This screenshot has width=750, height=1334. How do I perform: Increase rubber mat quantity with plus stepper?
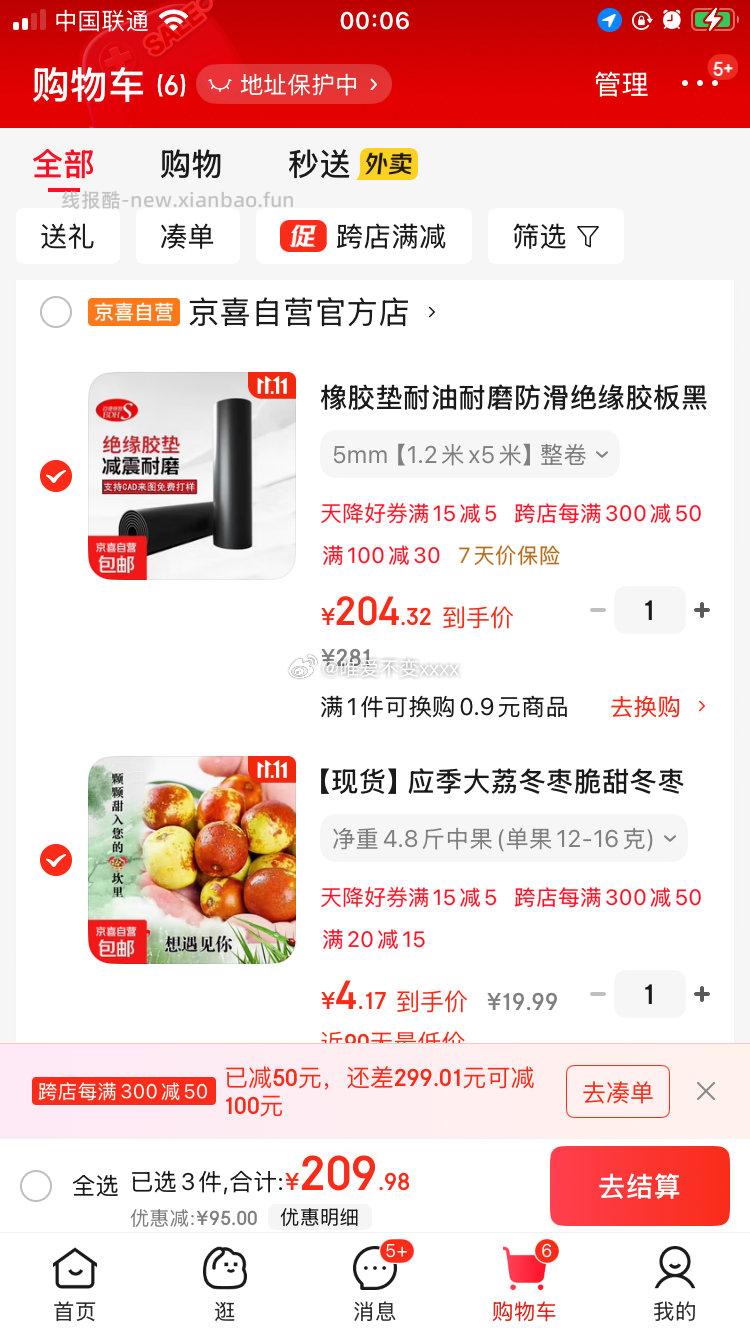click(x=702, y=610)
